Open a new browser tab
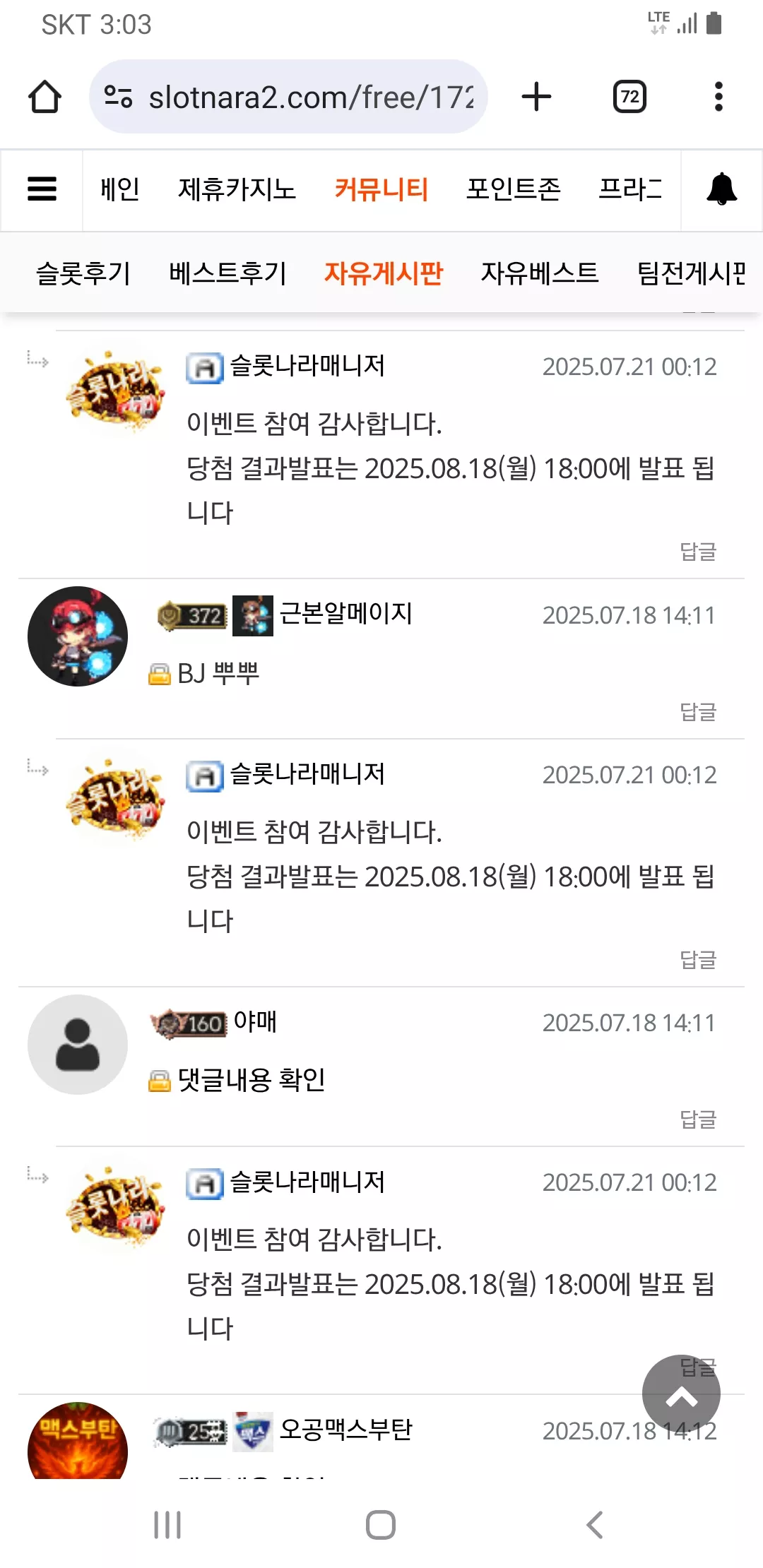763x1568 pixels. [536, 97]
